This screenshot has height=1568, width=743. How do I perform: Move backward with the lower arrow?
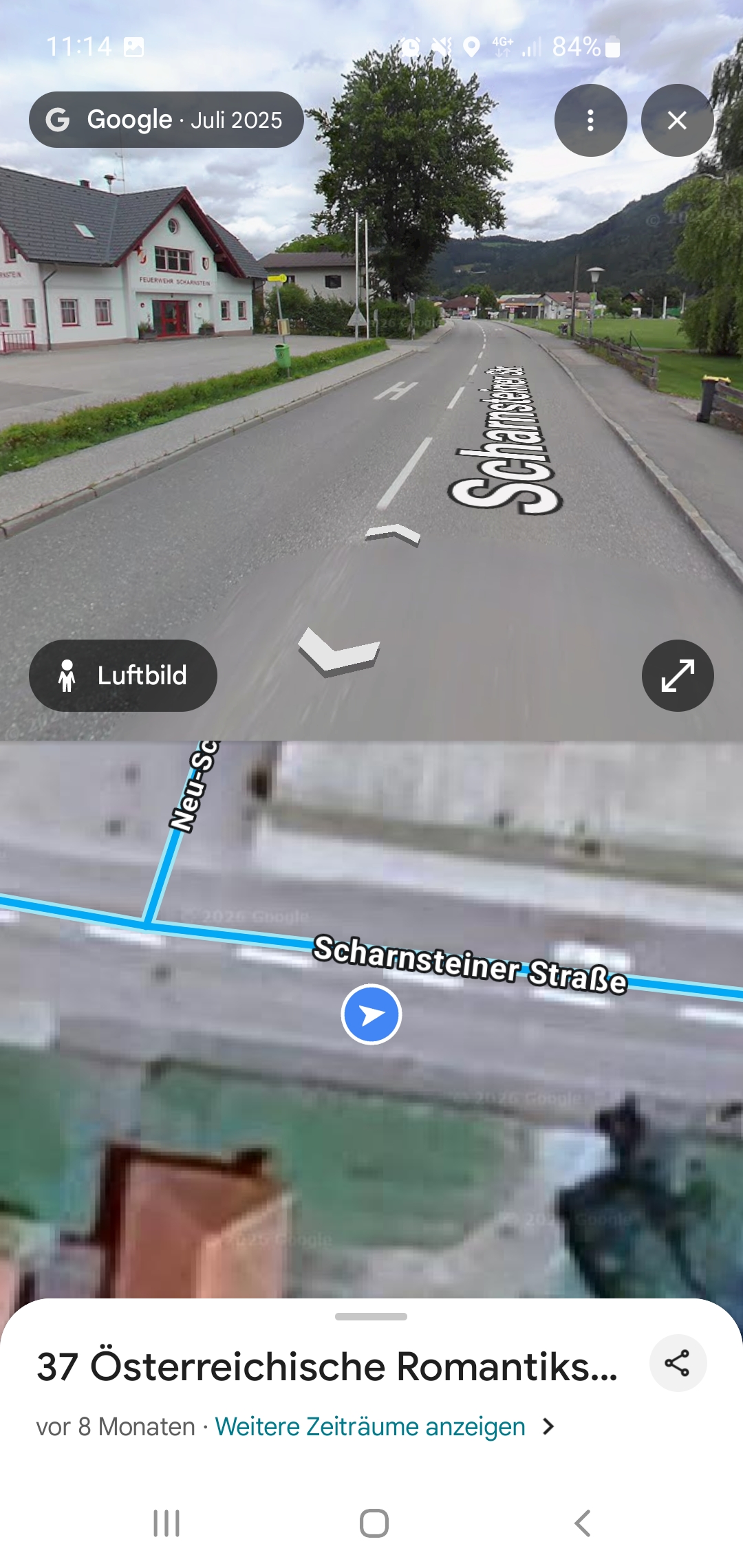point(338,651)
